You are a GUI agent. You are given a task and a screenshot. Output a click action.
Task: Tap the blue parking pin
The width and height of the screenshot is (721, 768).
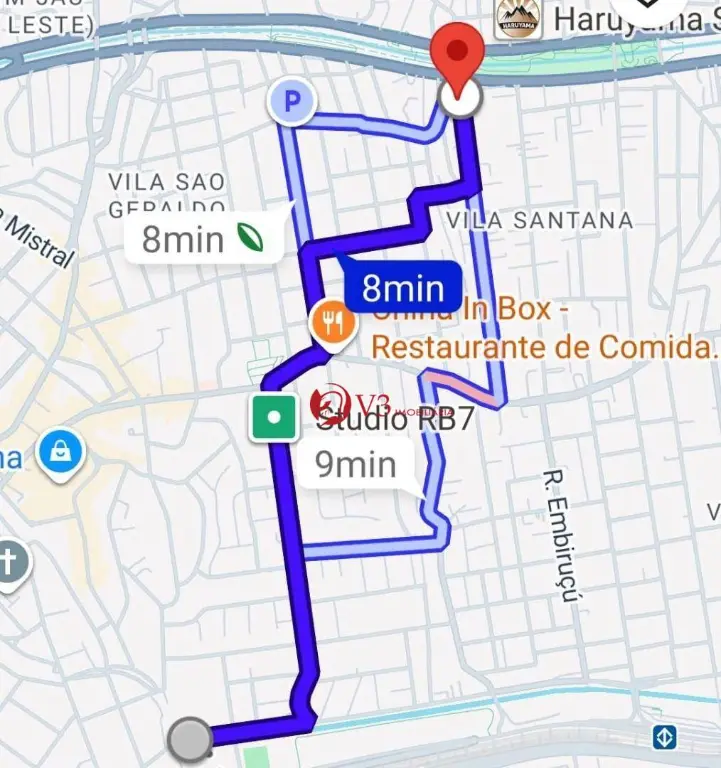tap(292, 100)
